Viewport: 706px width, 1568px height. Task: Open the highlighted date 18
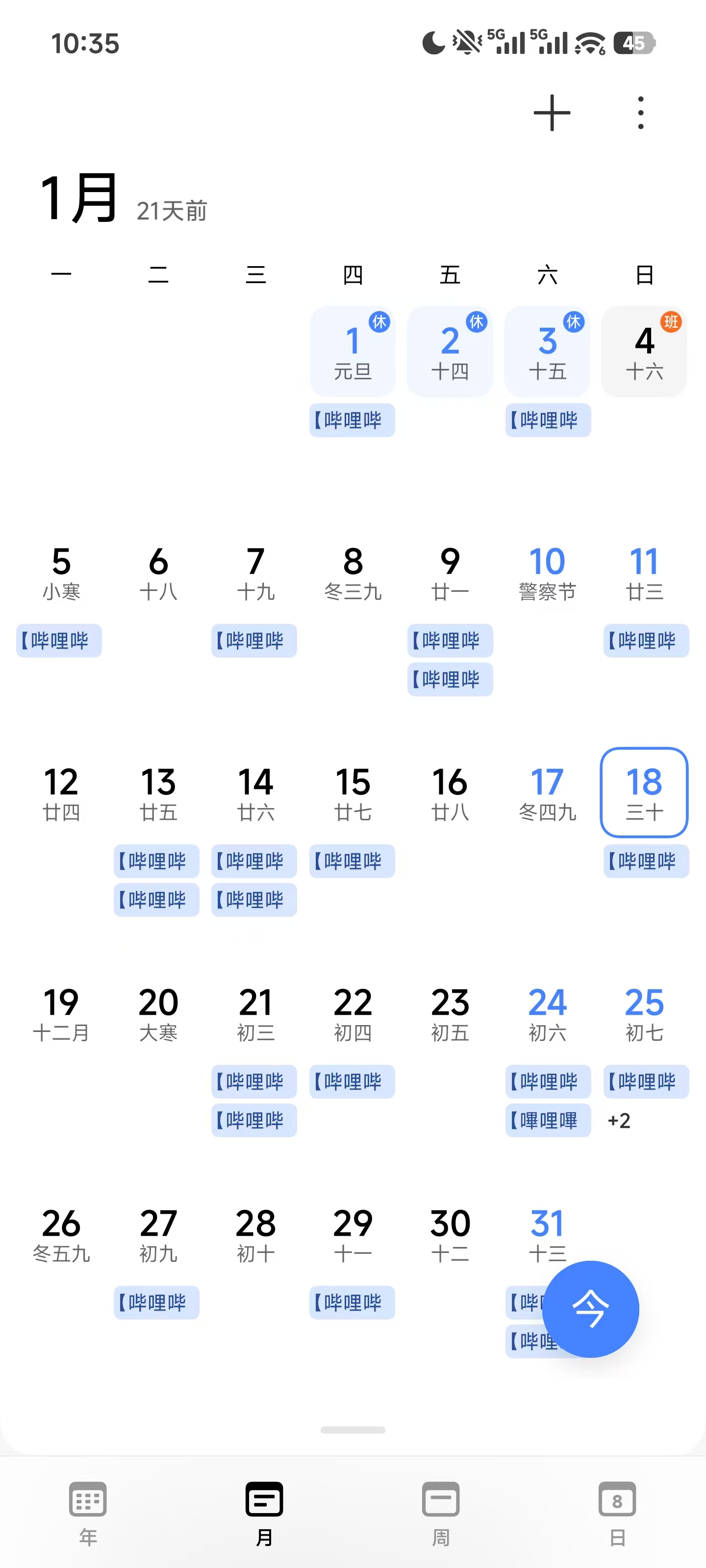[644, 792]
